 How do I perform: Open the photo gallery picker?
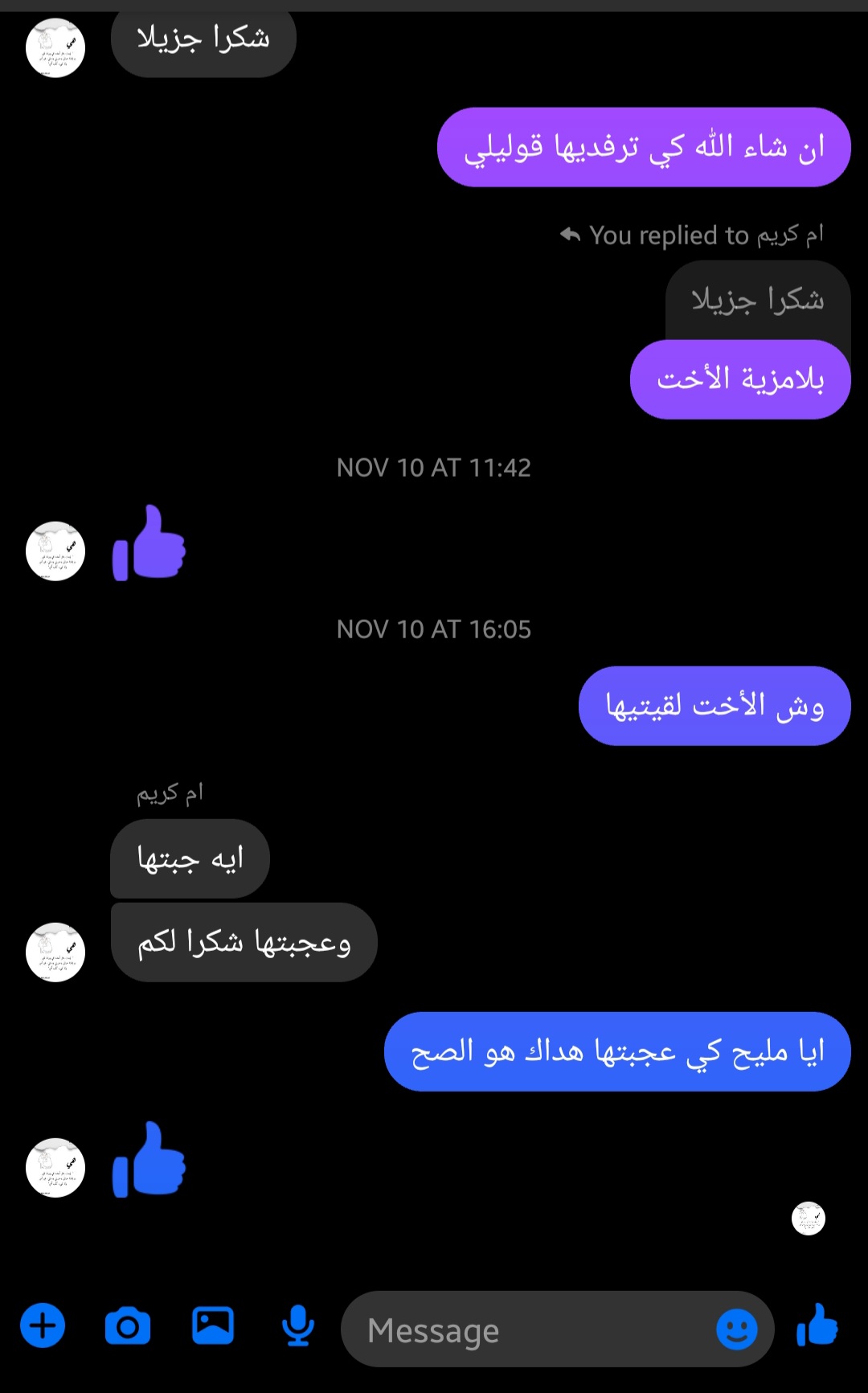tap(213, 1325)
